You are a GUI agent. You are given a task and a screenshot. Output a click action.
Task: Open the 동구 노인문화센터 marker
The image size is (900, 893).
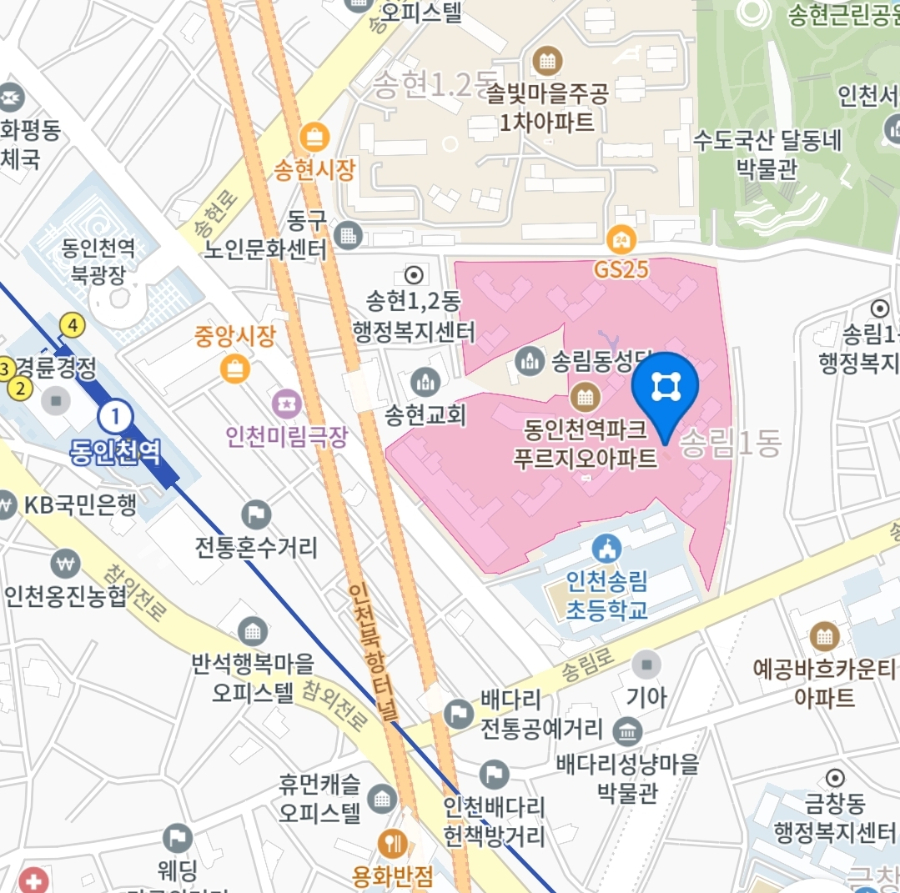pyautogui.click(x=348, y=235)
